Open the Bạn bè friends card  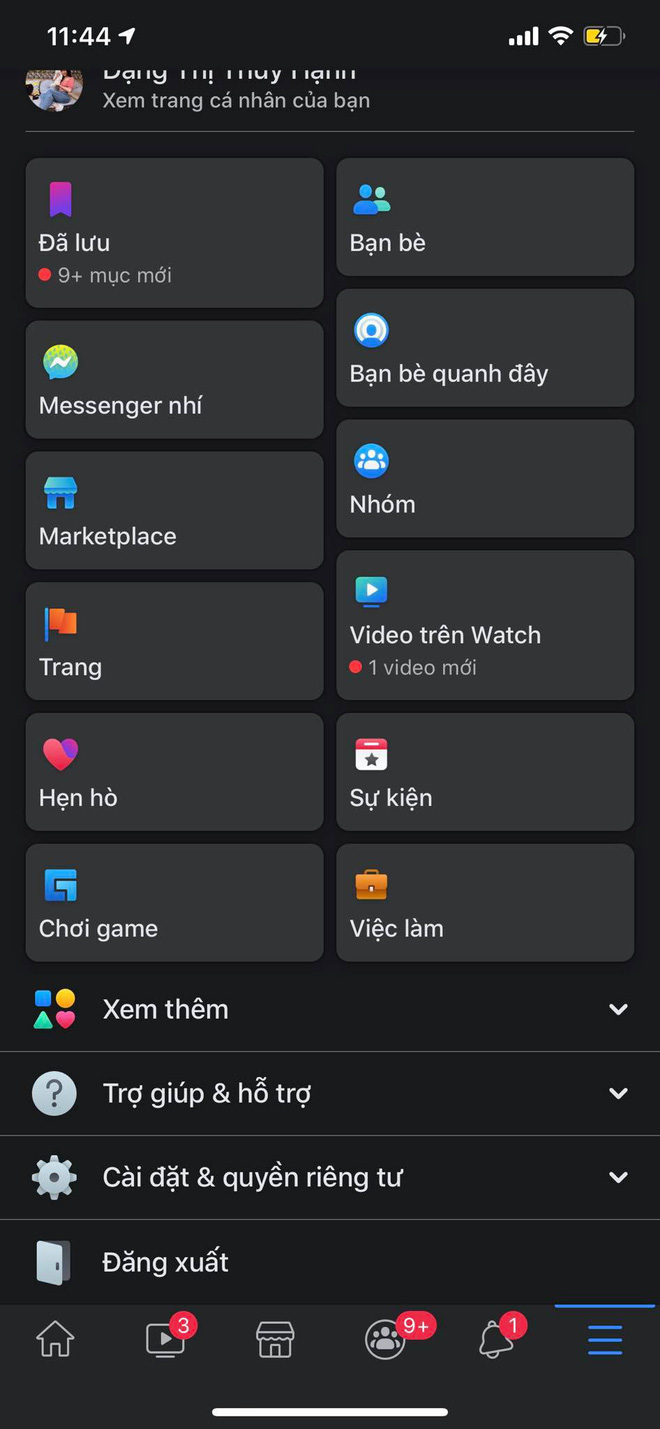tap(485, 217)
